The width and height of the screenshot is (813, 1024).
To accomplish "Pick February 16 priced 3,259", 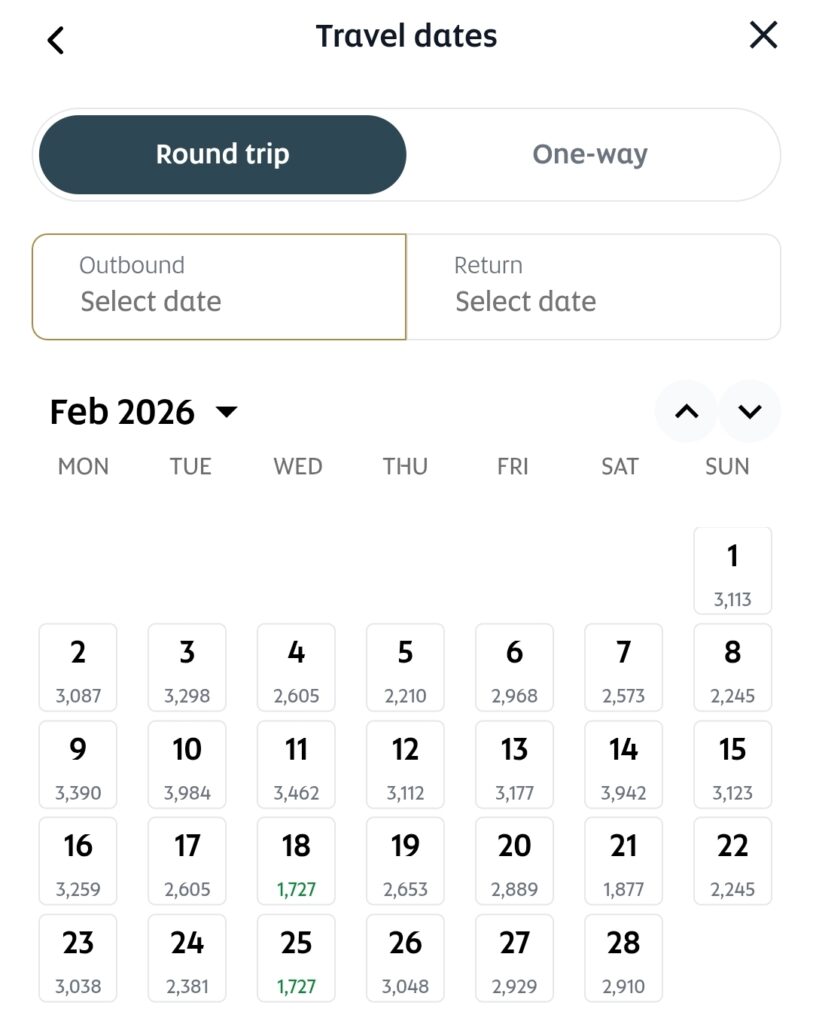I will coord(78,861).
